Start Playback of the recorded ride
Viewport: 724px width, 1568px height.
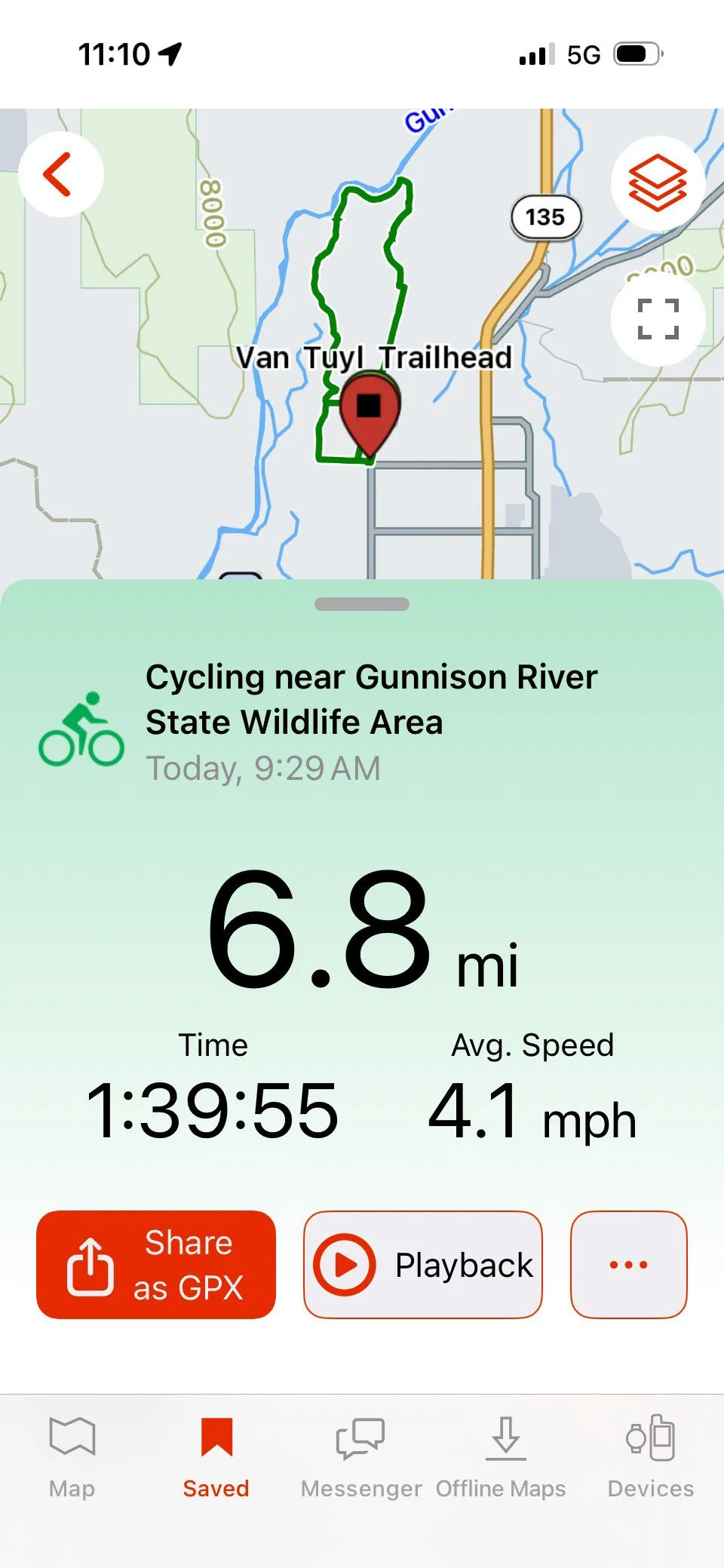point(423,1265)
